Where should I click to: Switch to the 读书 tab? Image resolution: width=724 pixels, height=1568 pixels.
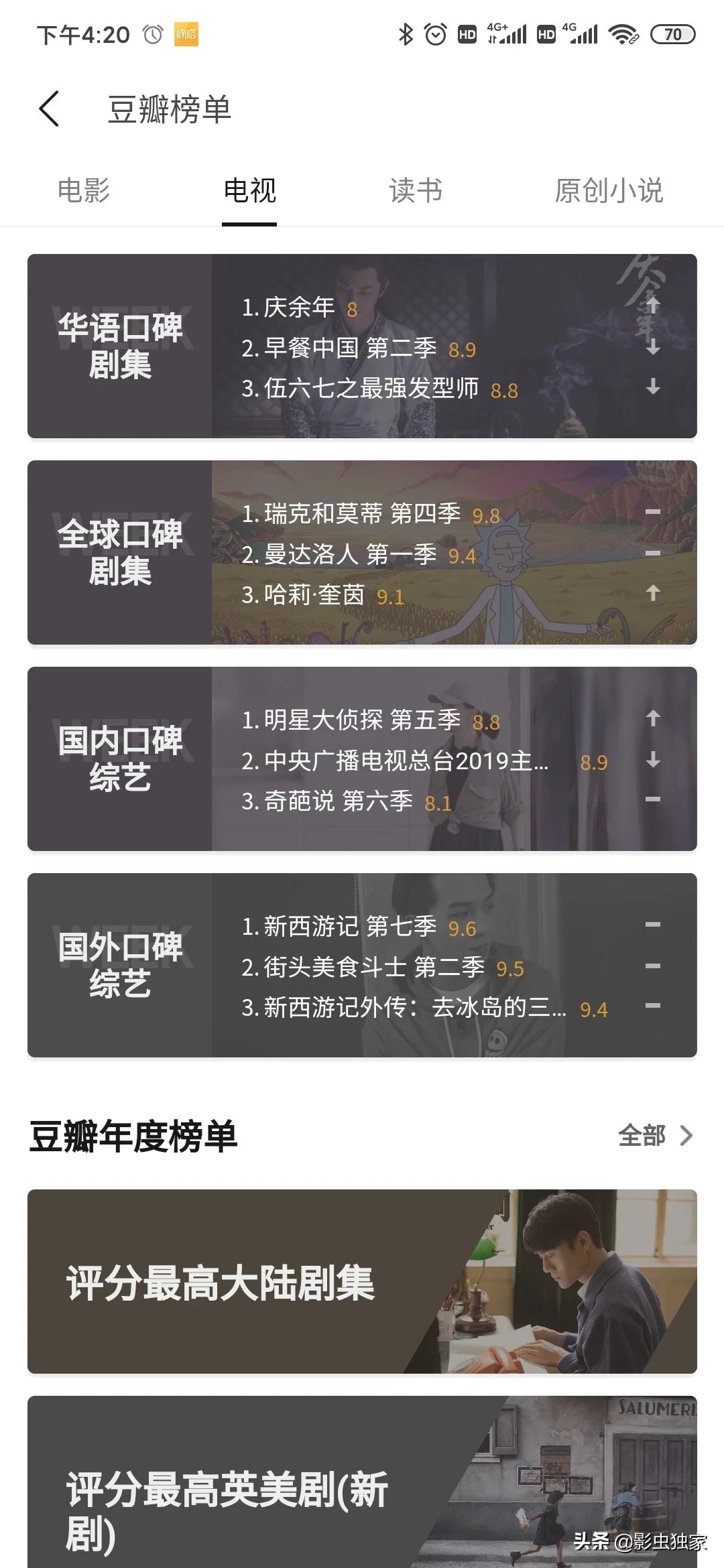416,190
